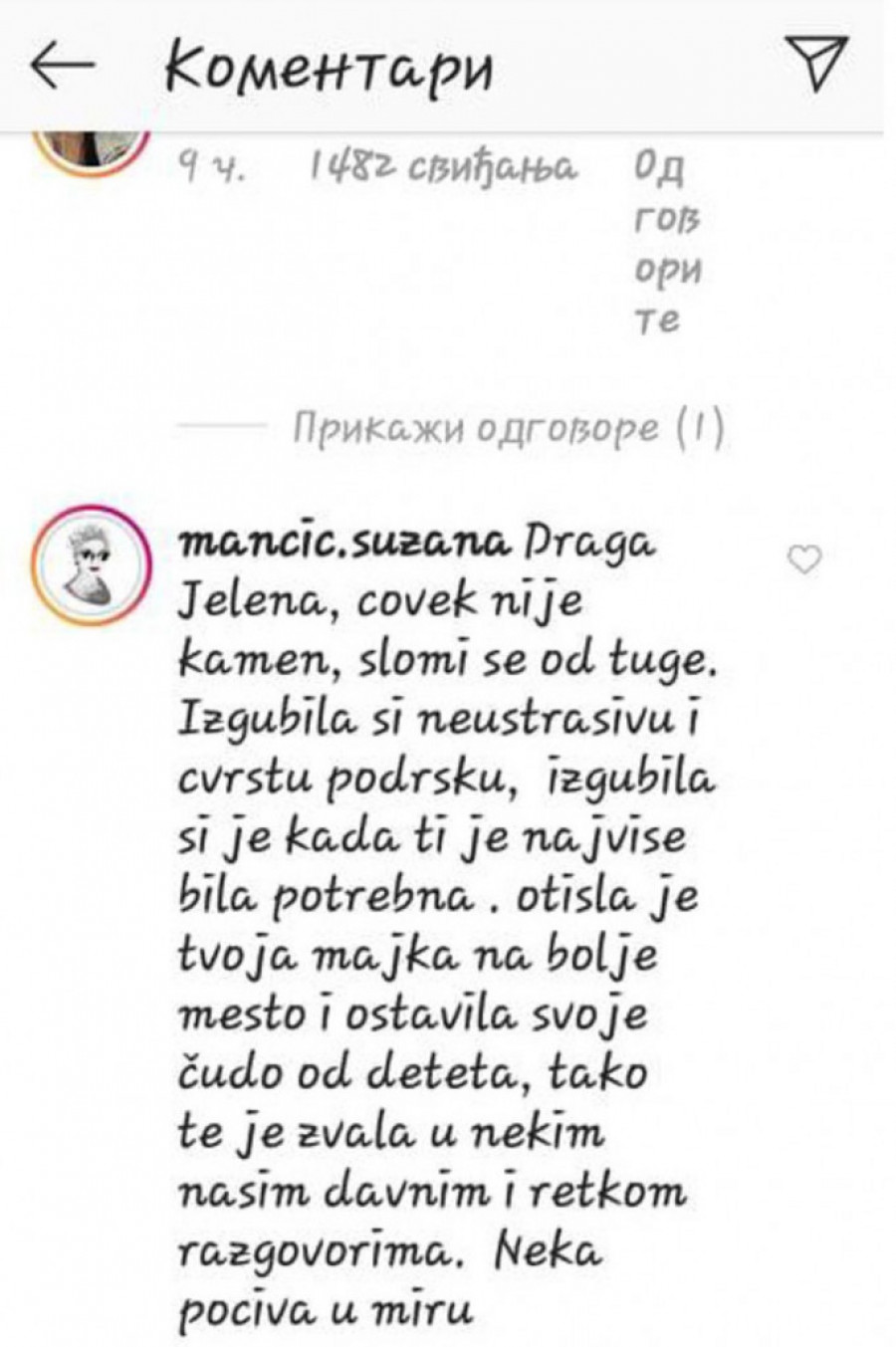
Task: Expand Прикажи одговоре (1) replies
Action: (x=508, y=429)
